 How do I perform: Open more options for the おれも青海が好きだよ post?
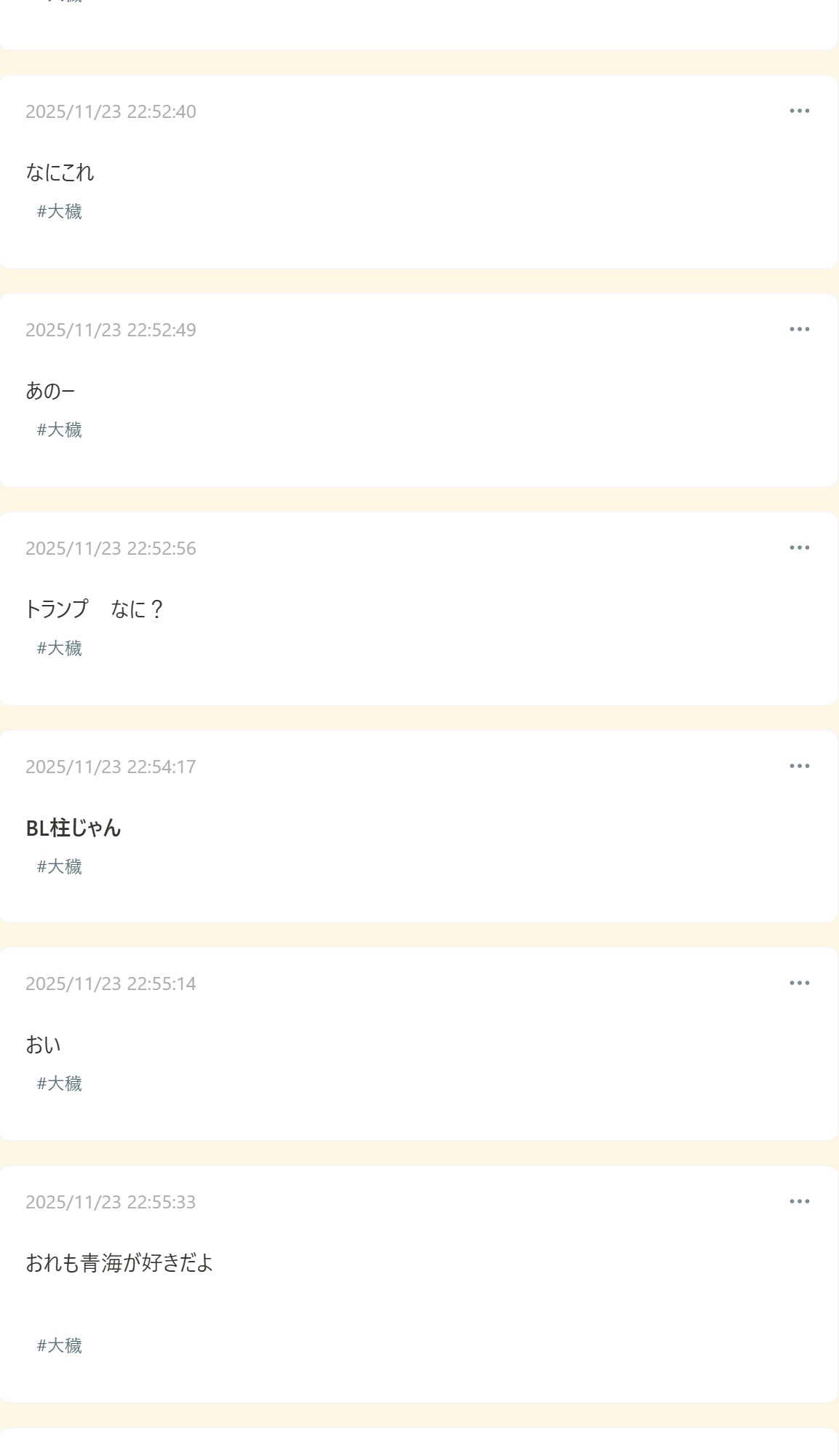point(799,1201)
